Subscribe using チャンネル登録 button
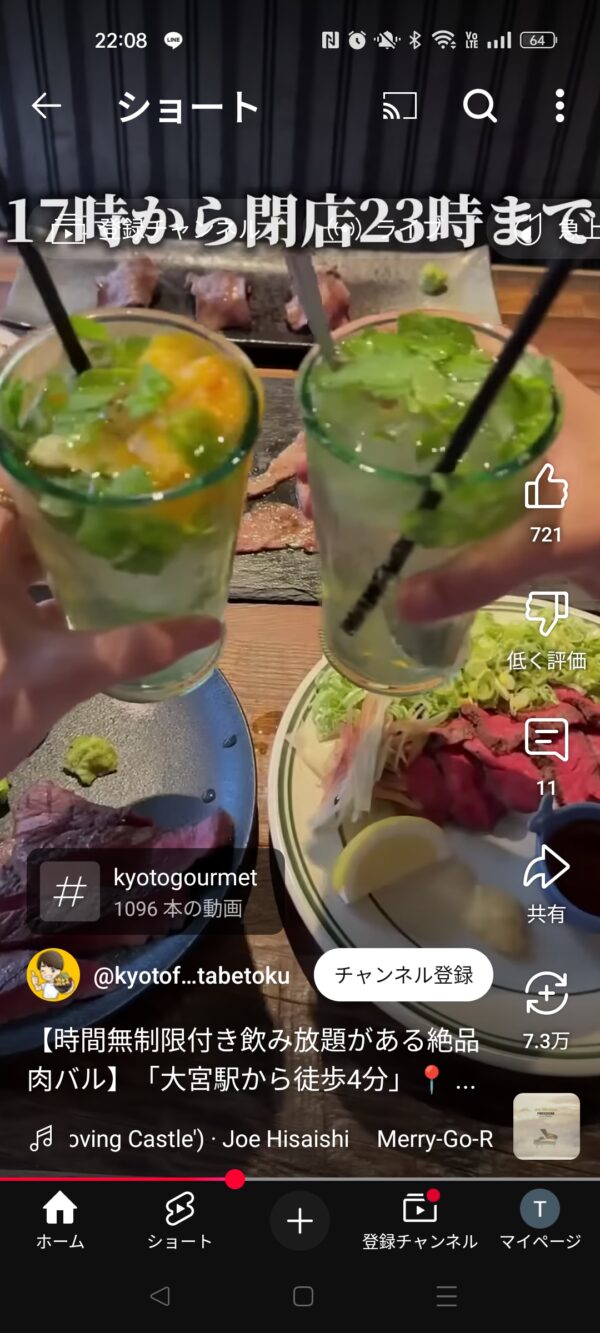This screenshot has height=1333, width=600. click(x=403, y=976)
